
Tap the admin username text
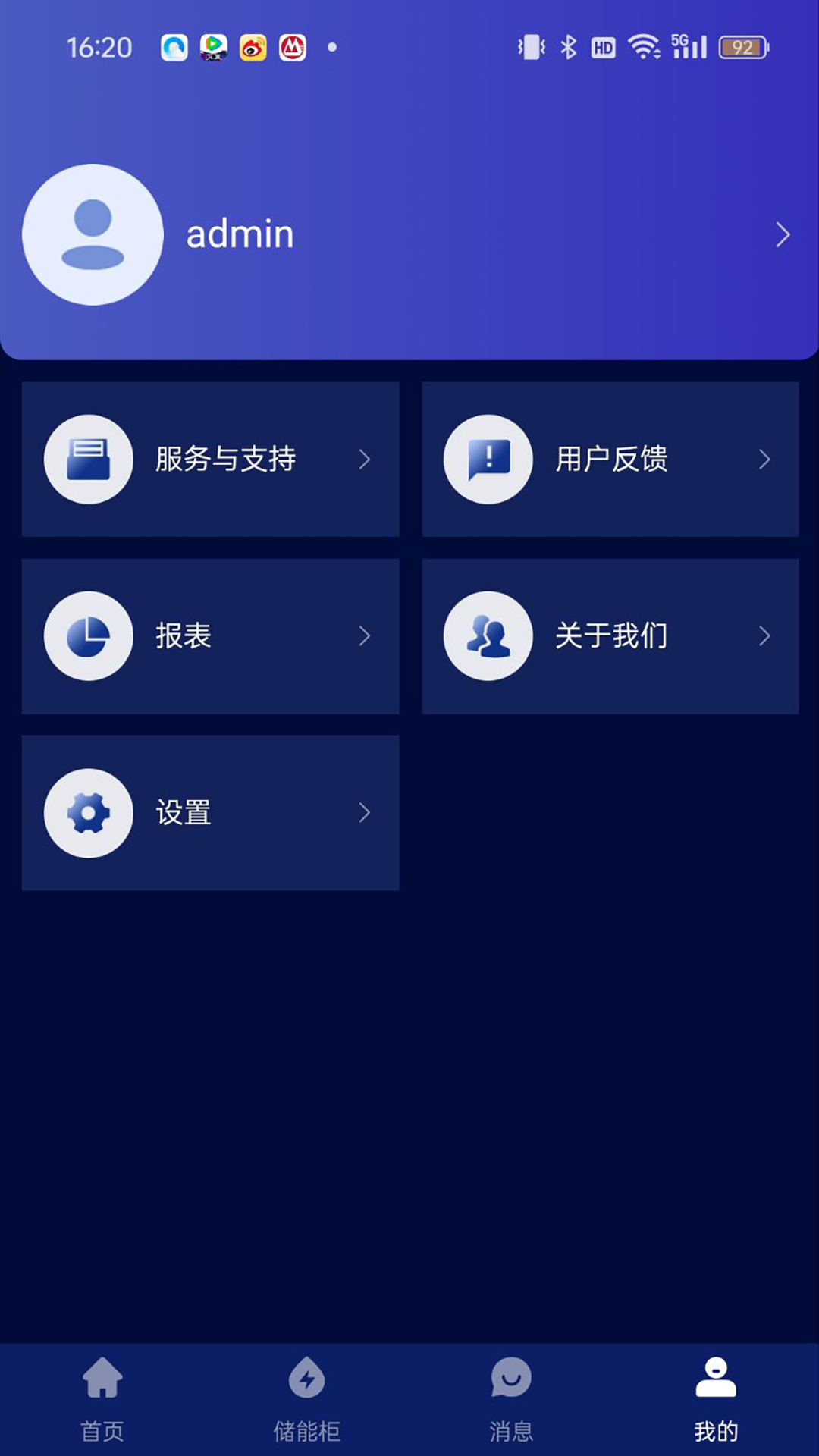click(x=240, y=234)
